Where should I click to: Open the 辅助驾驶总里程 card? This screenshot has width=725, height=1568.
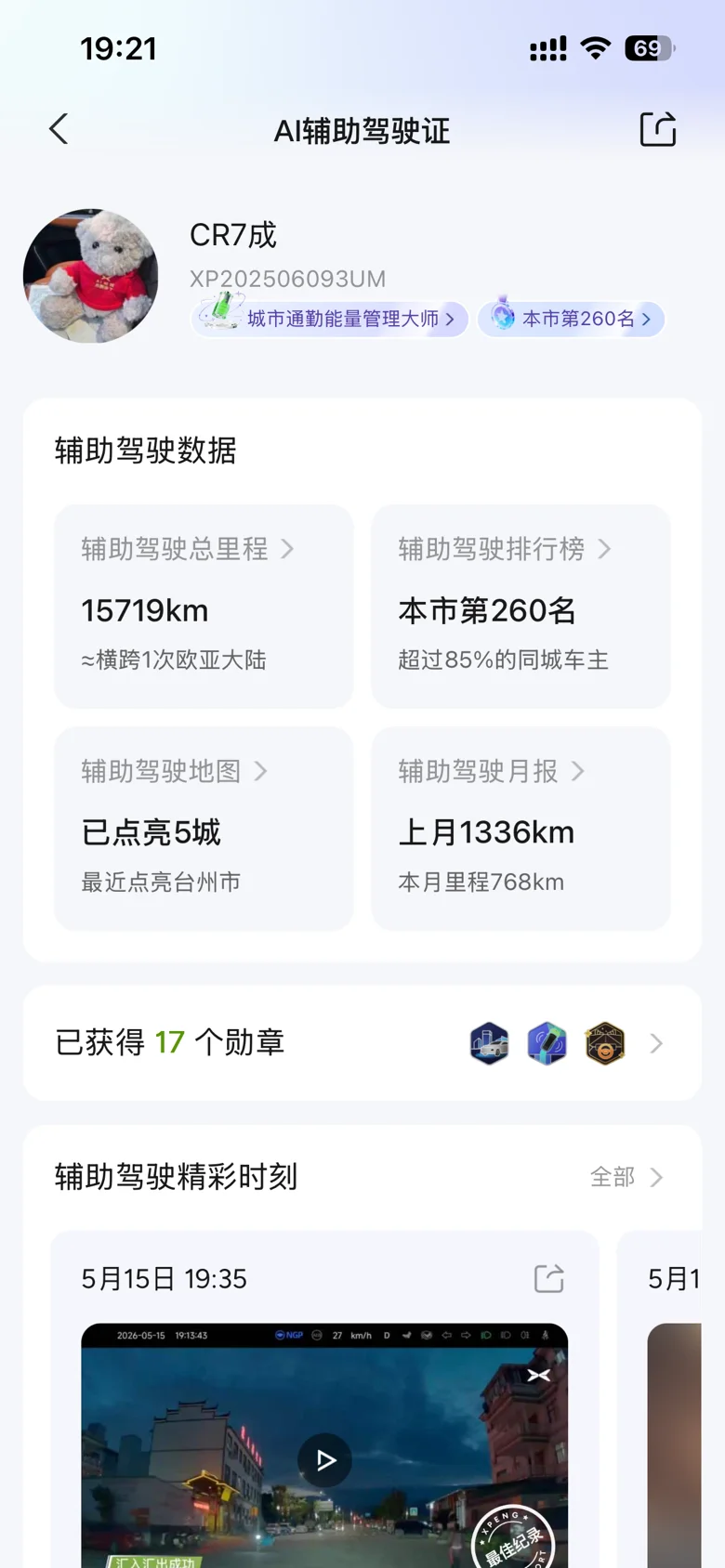tap(204, 607)
